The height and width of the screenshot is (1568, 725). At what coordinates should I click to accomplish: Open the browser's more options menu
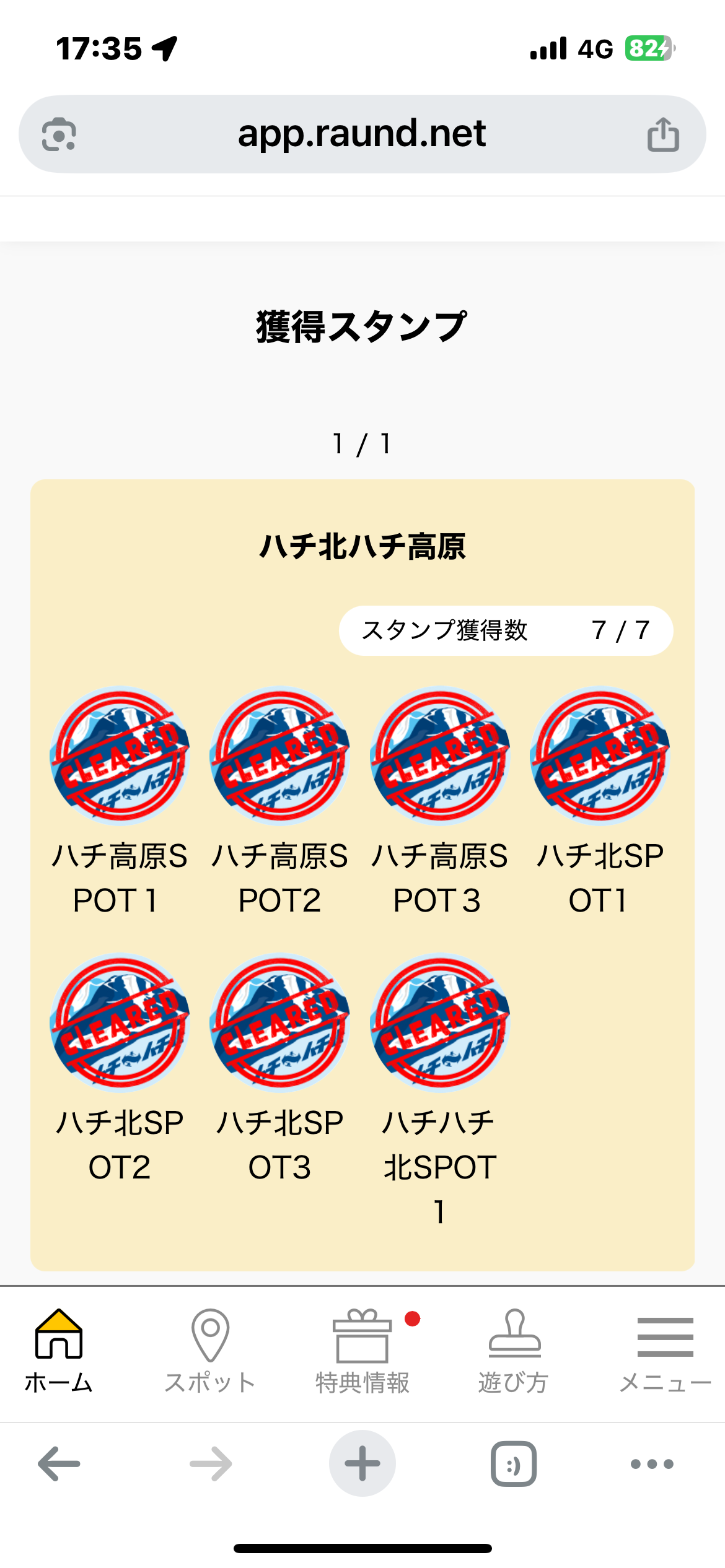click(652, 1464)
